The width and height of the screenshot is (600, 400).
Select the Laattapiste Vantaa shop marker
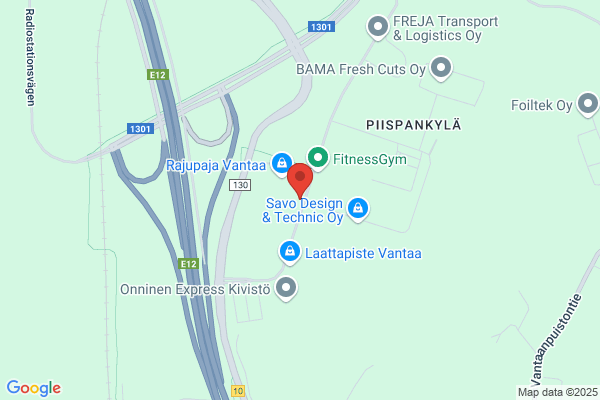pos(290,253)
